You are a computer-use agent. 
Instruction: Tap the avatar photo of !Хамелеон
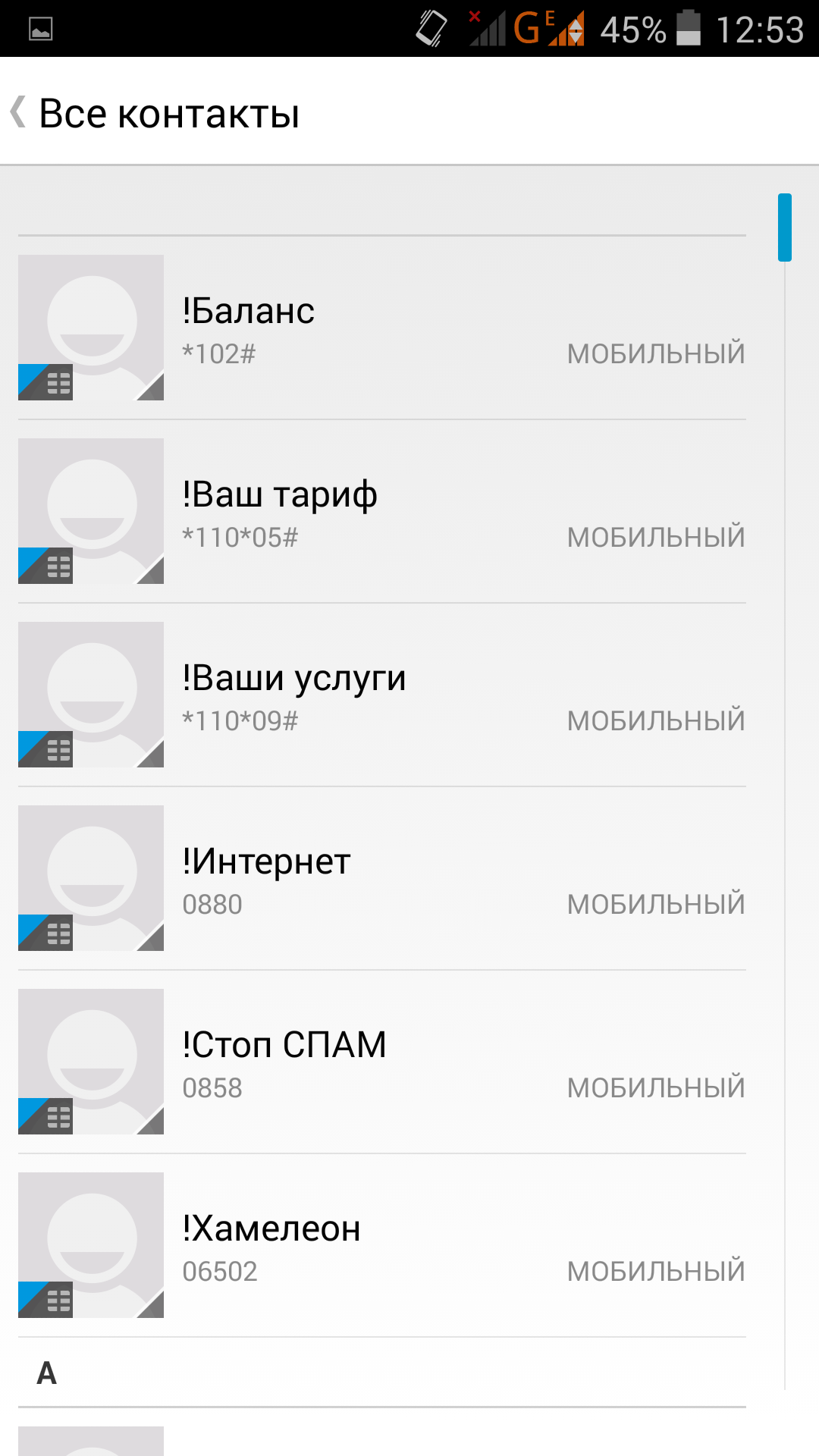(x=91, y=1245)
